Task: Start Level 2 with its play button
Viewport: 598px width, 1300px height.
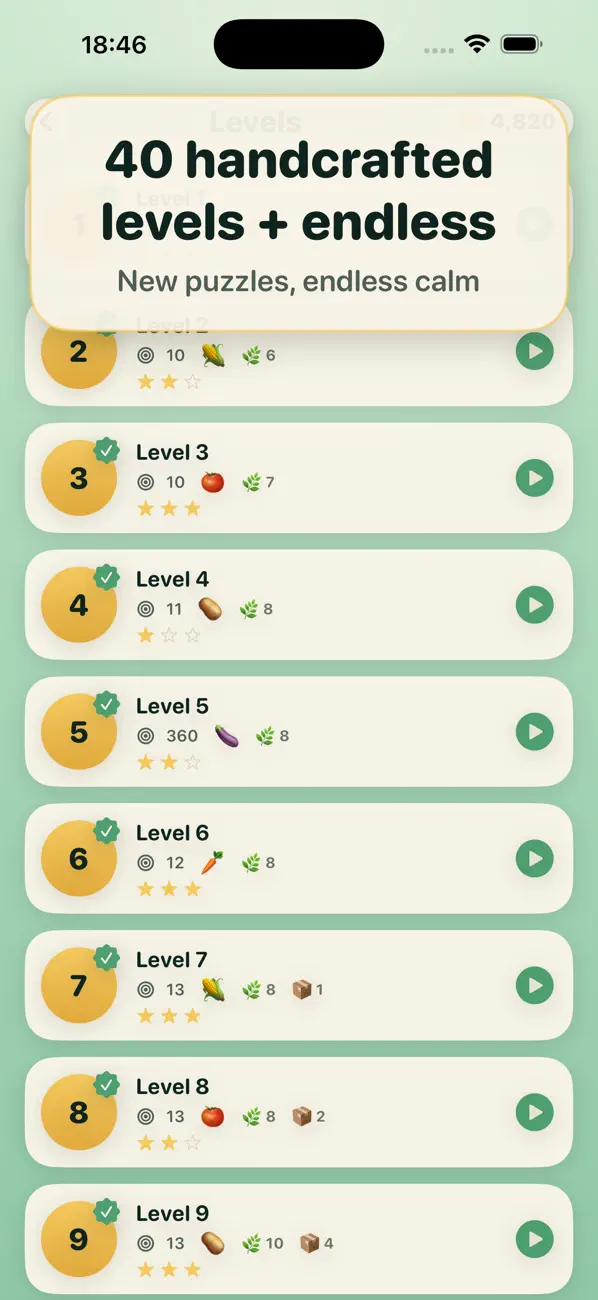Action: (535, 352)
